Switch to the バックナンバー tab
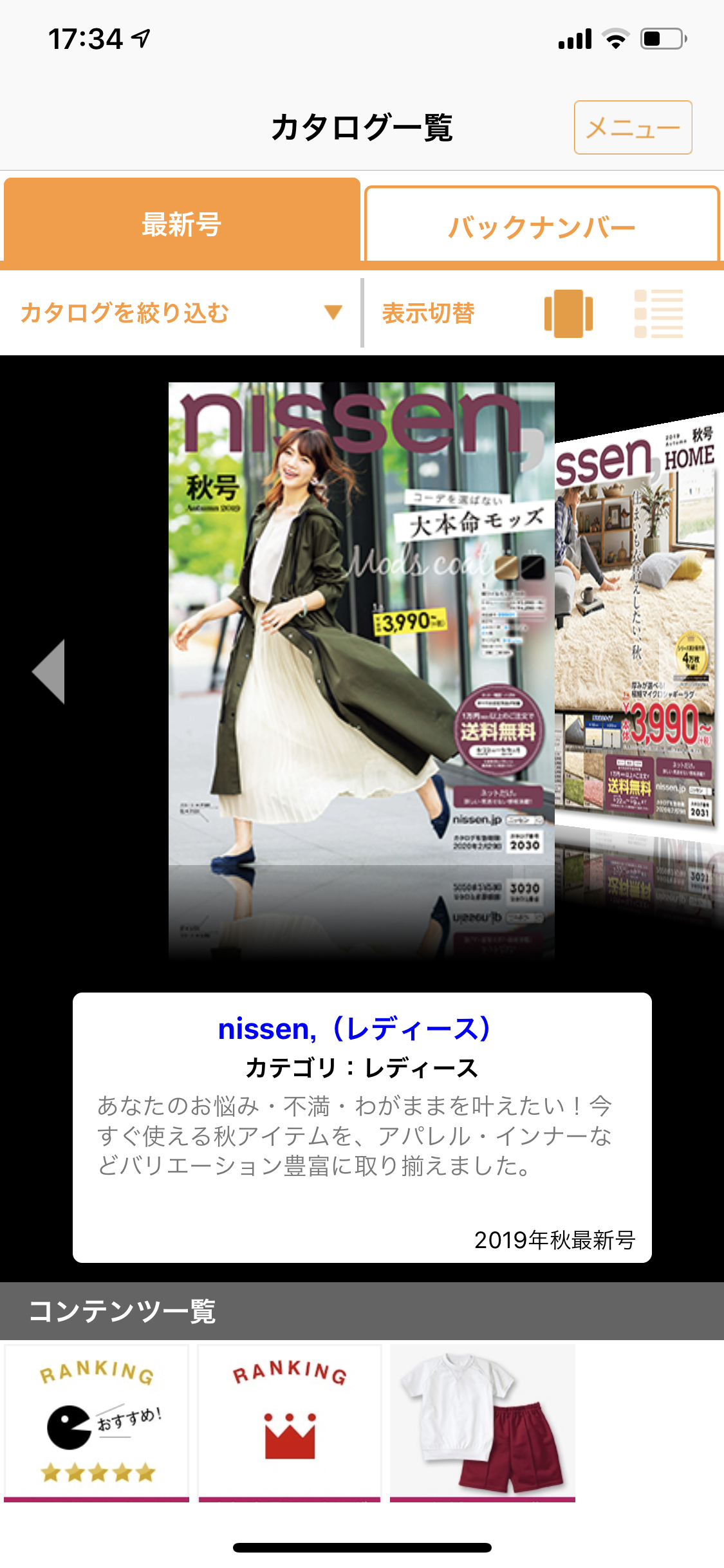 click(x=542, y=225)
